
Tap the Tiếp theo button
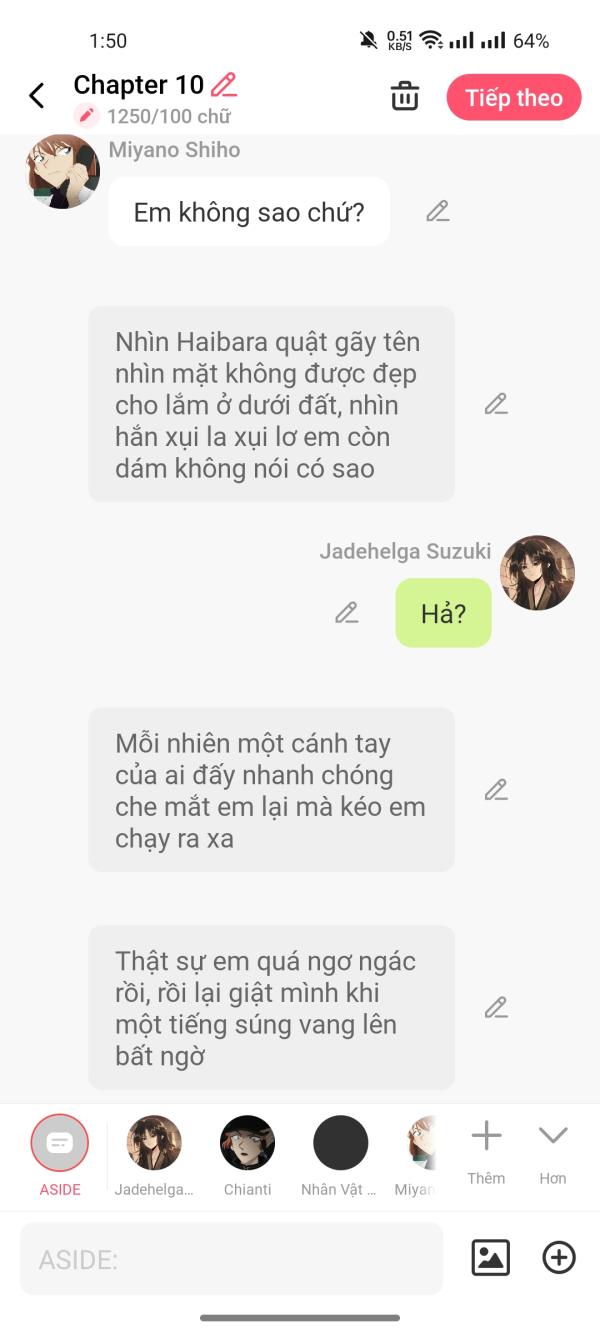point(514,98)
